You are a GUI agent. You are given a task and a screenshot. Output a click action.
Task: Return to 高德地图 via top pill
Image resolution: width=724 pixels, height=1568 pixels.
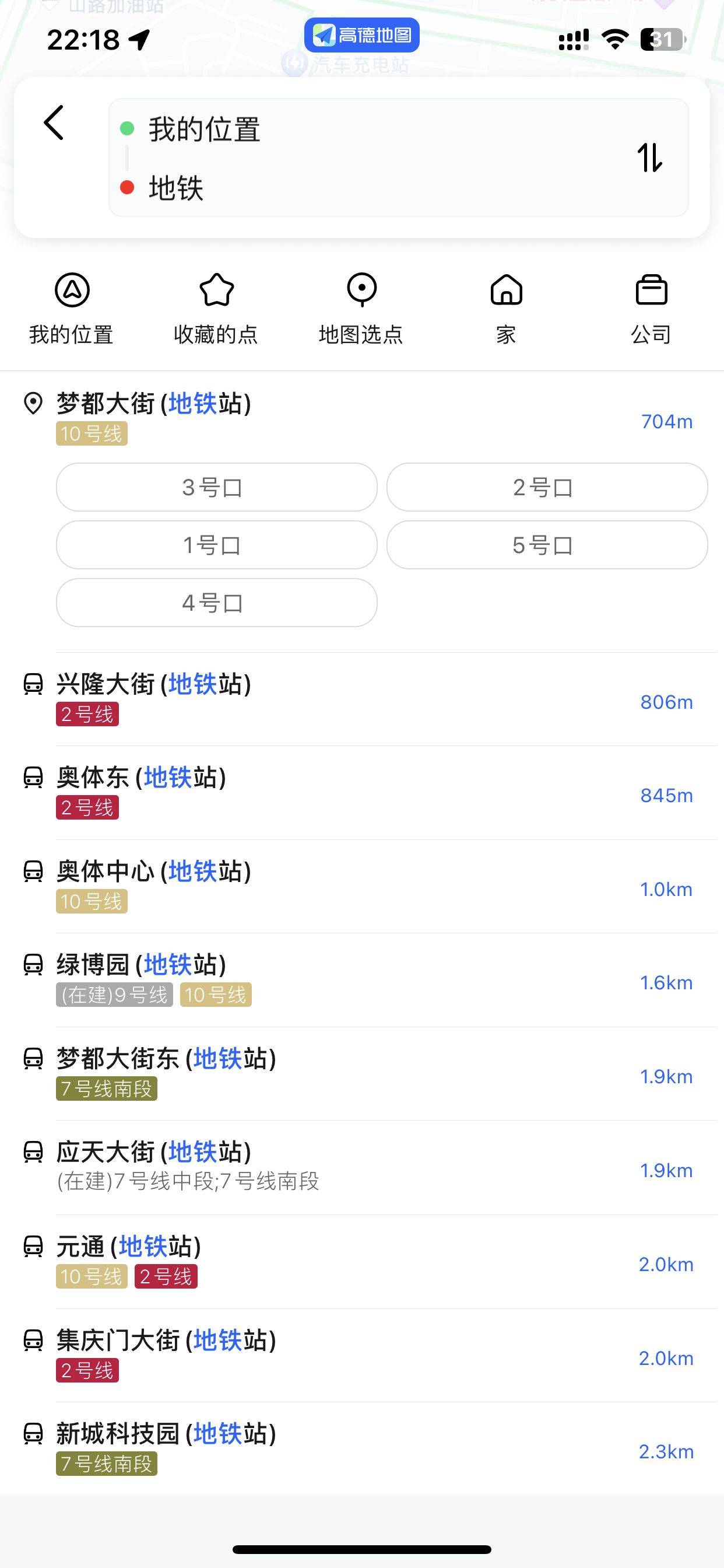coord(362,36)
